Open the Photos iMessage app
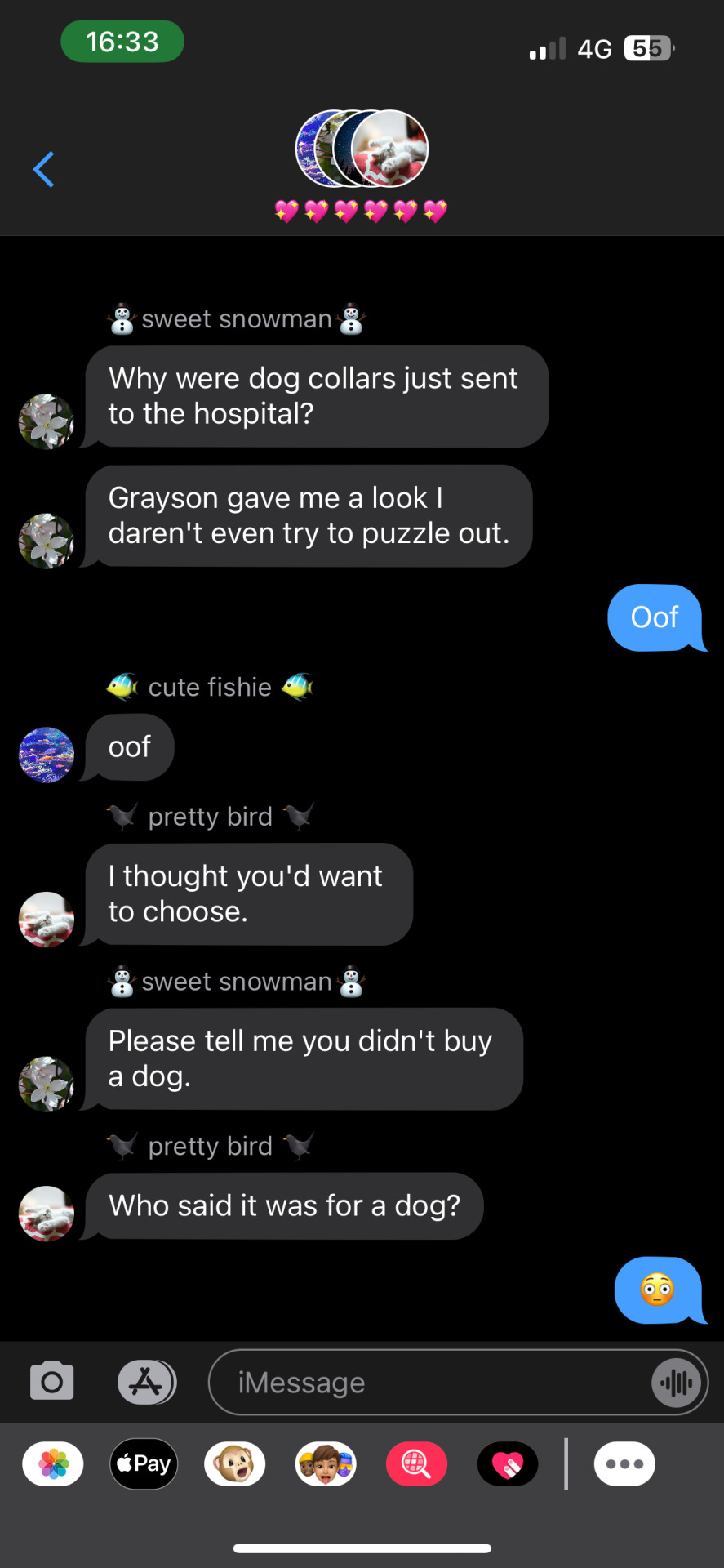This screenshot has width=724, height=1568. point(53,1464)
